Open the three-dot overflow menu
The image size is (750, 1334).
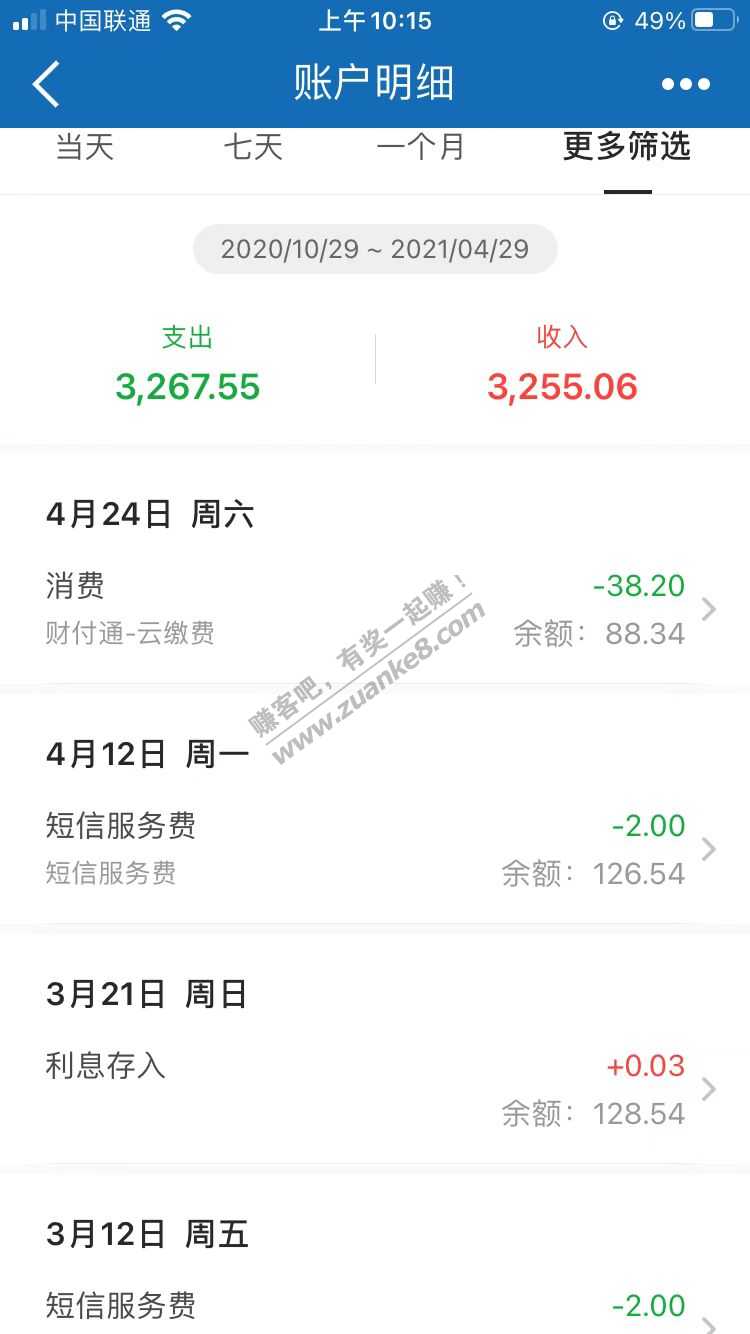pos(686,85)
